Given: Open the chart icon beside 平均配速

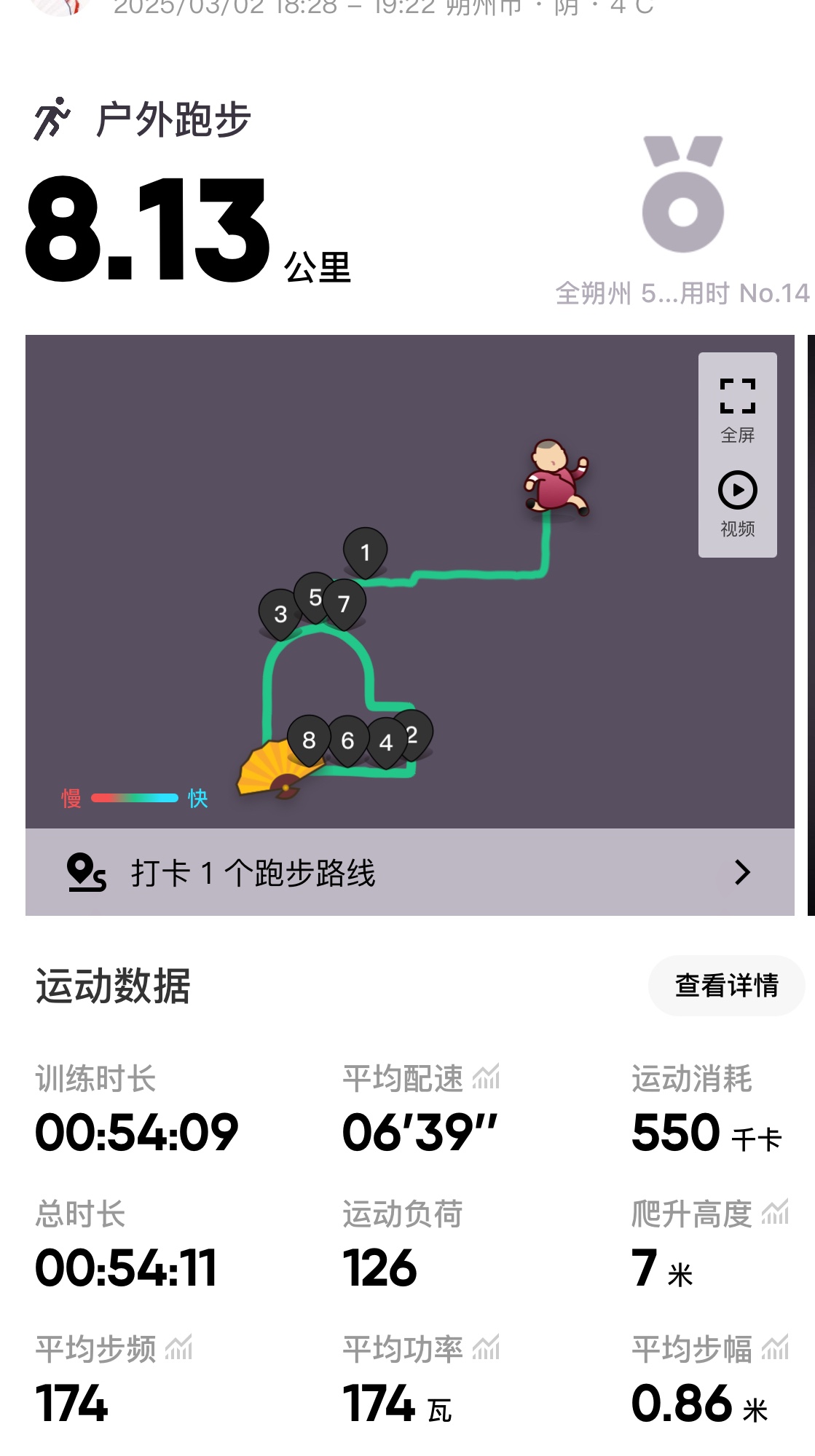Looking at the screenshot, I should (486, 1077).
